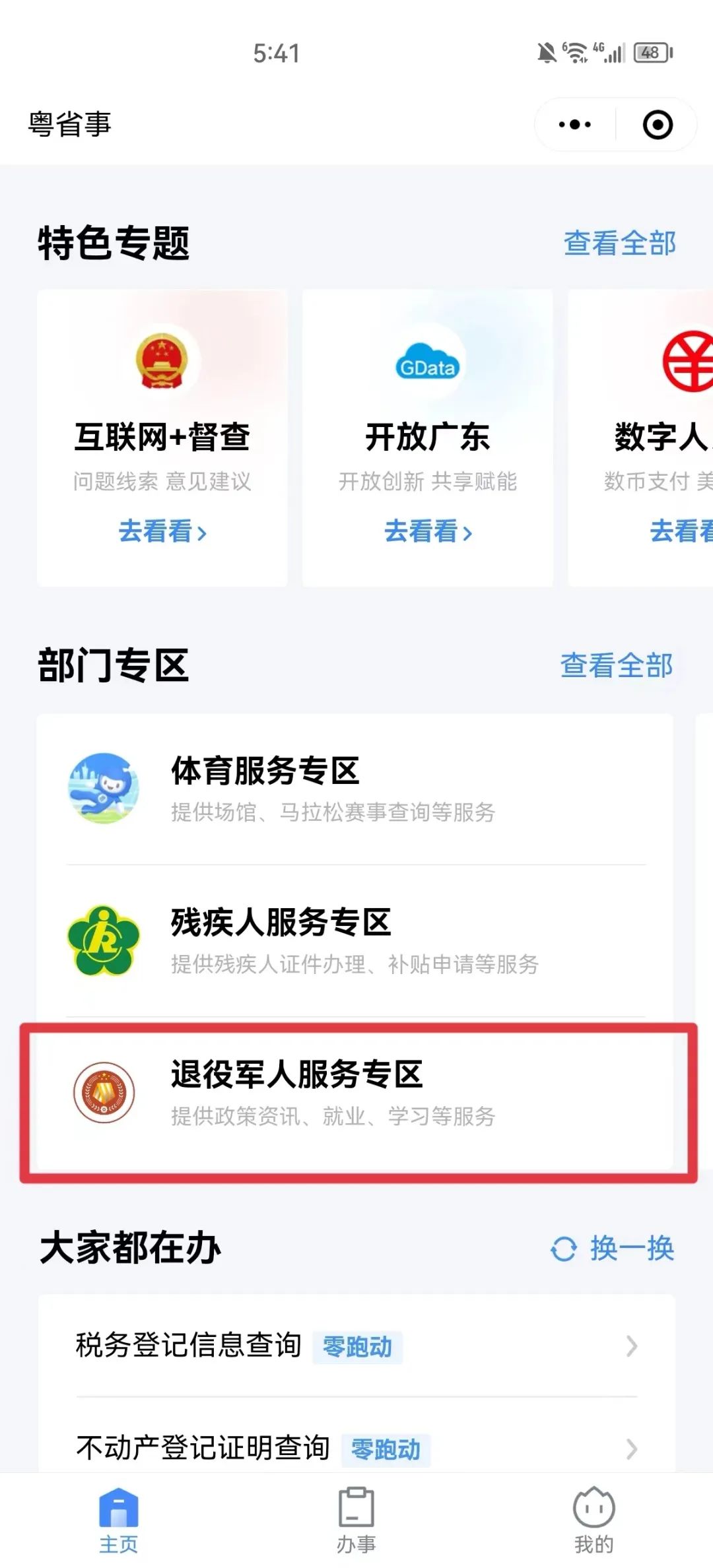Open 不动产登记证明查询
Viewport: 713px width, 1568px height.
pyautogui.click(x=356, y=1449)
